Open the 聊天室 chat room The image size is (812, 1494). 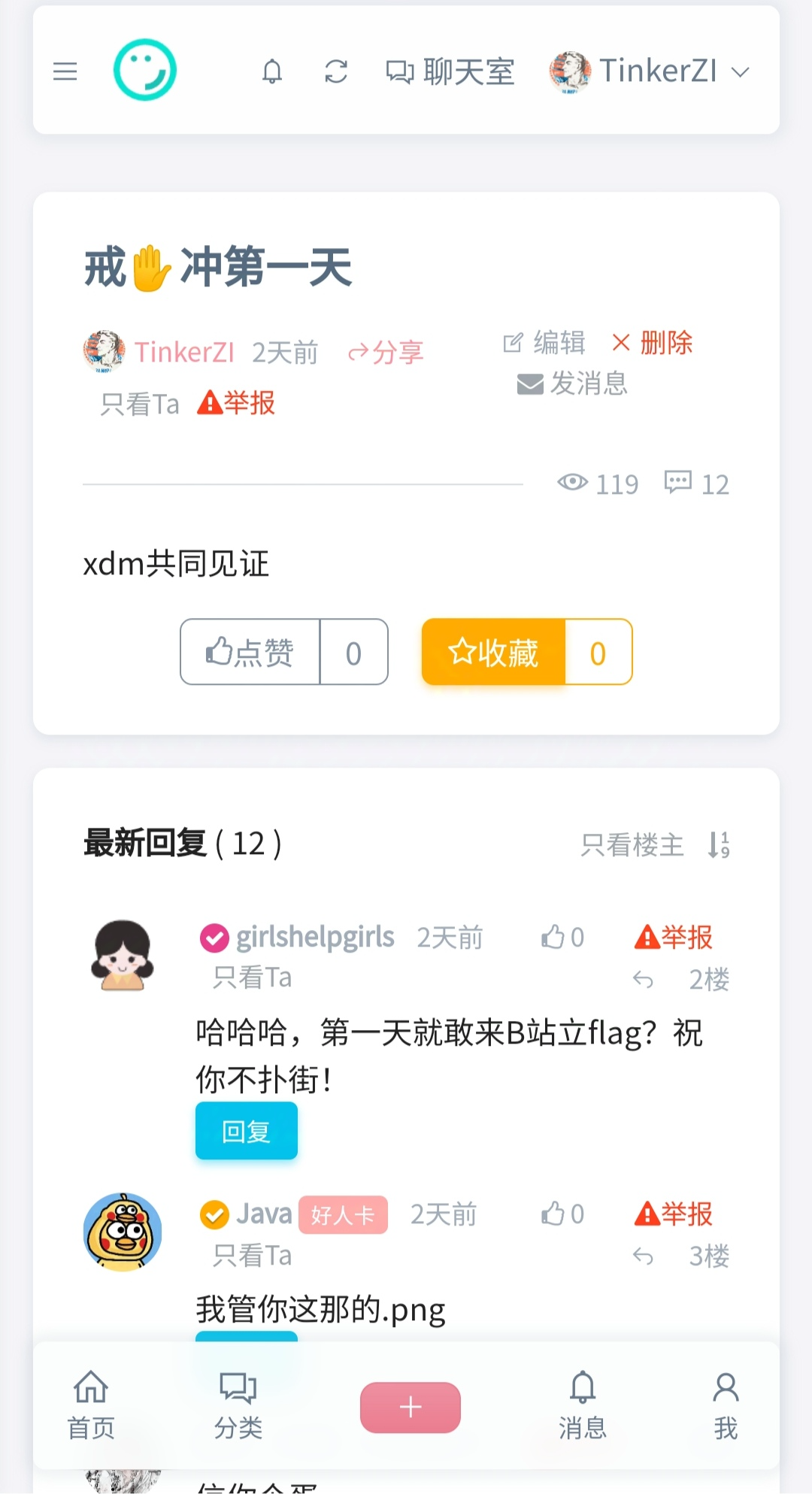click(x=450, y=72)
